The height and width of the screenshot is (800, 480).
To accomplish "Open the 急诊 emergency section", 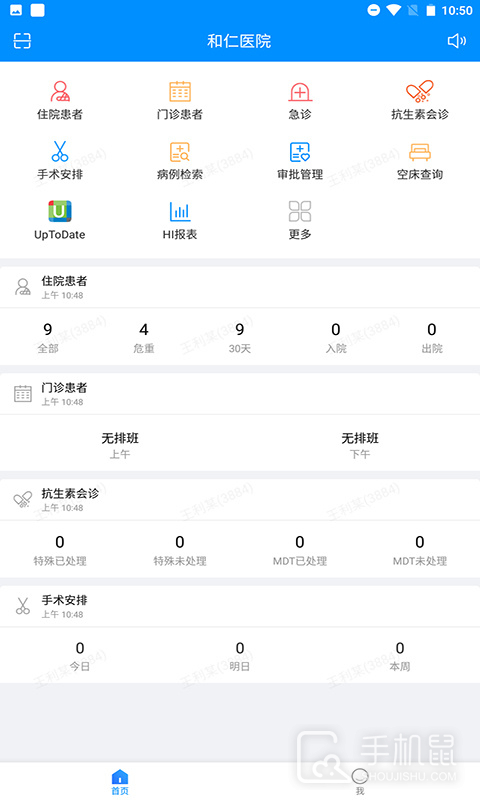I will [300, 101].
